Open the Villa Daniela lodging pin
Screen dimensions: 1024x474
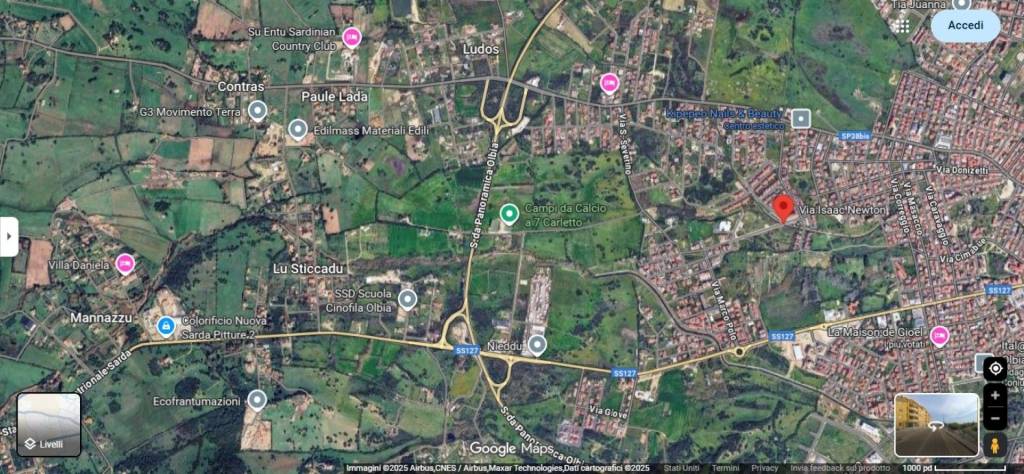click(x=125, y=264)
